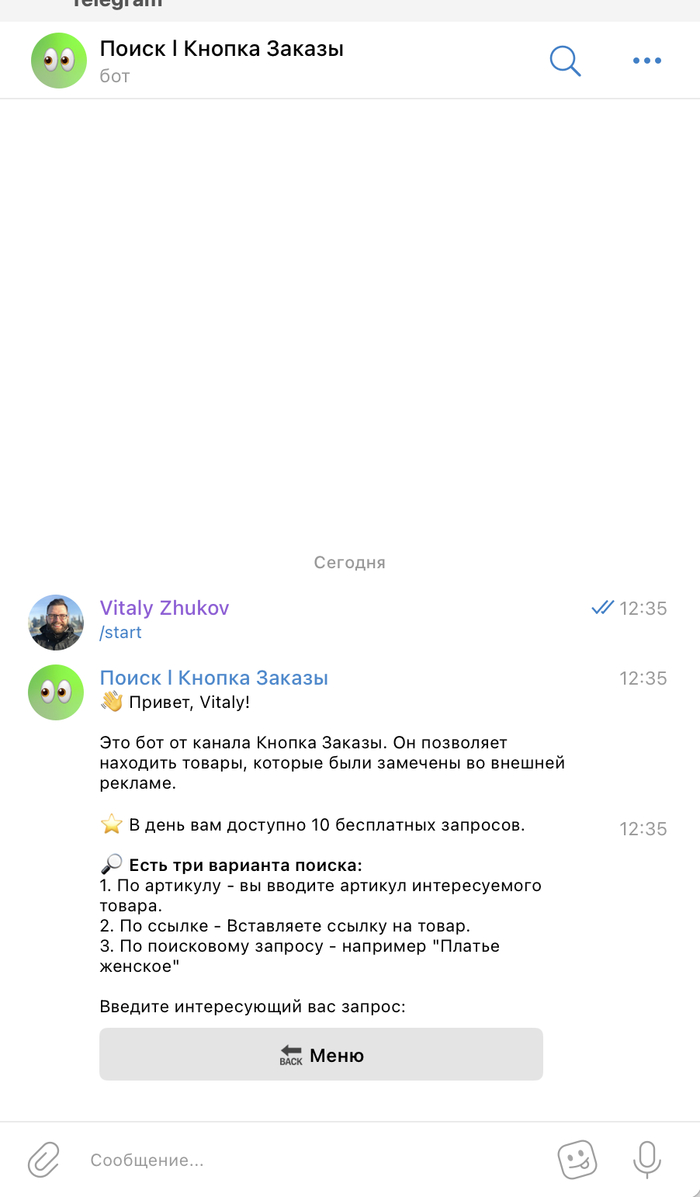Image resolution: width=700 pixels, height=1197 pixels.
Task: Tap the Меню back button
Action: click(x=321, y=1054)
